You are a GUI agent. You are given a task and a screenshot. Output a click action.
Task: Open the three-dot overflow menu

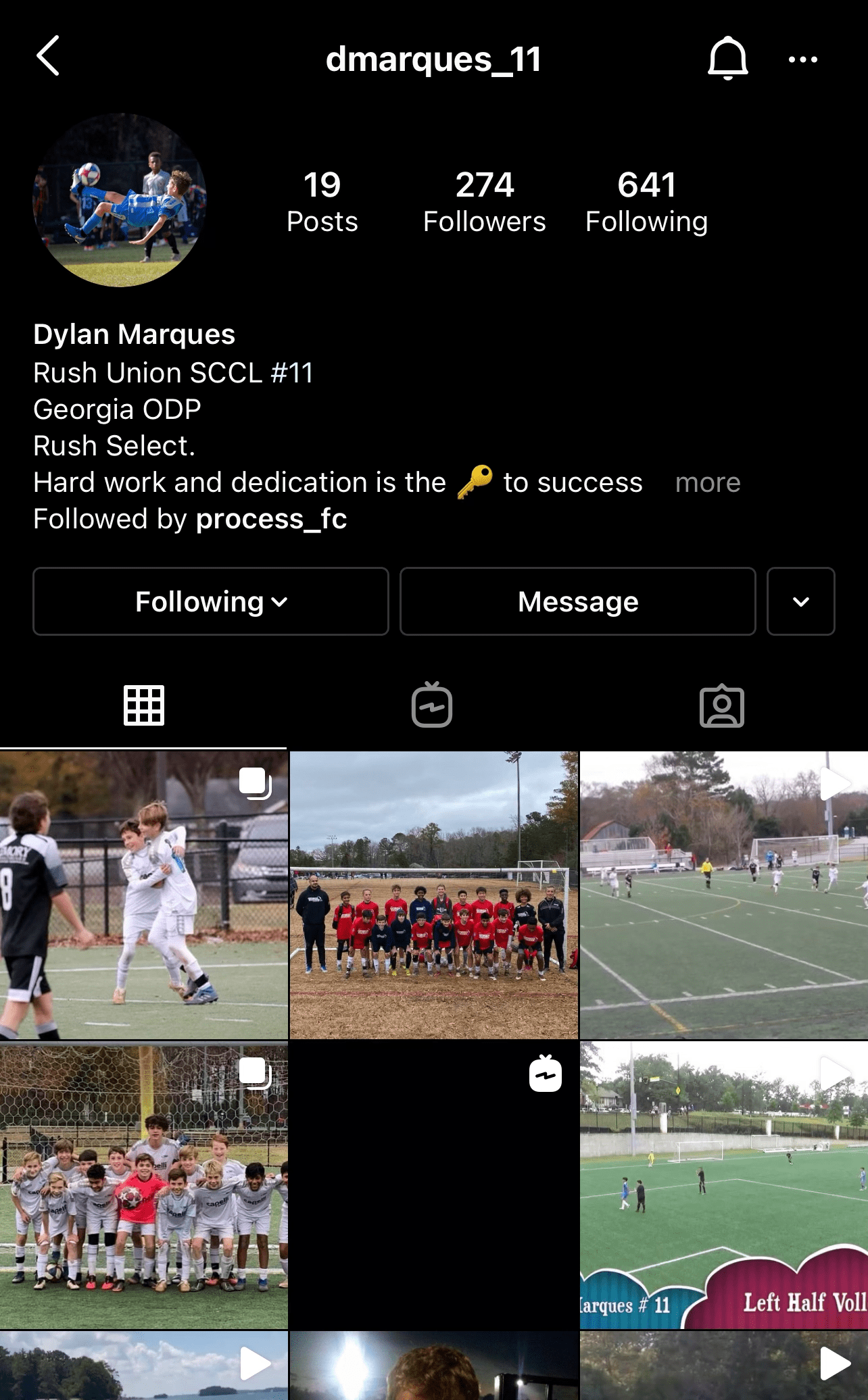(x=802, y=59)
